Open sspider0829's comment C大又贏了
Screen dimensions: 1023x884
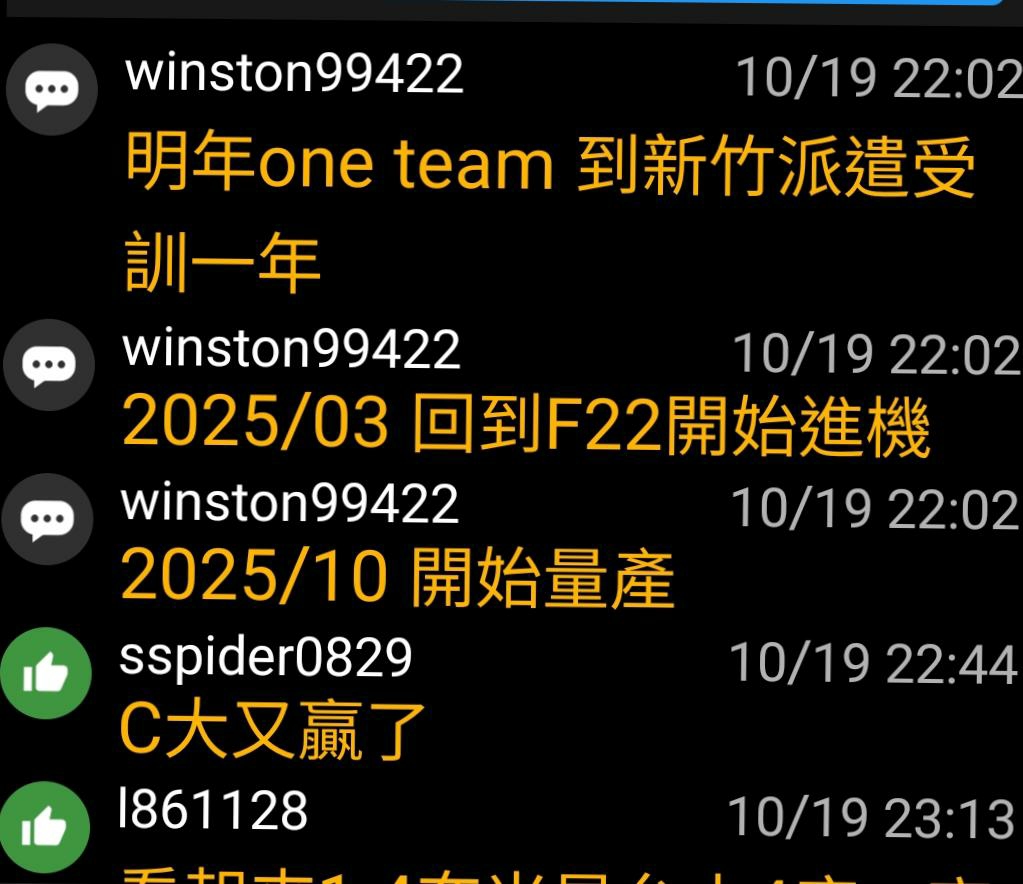(x=272, y=731)
